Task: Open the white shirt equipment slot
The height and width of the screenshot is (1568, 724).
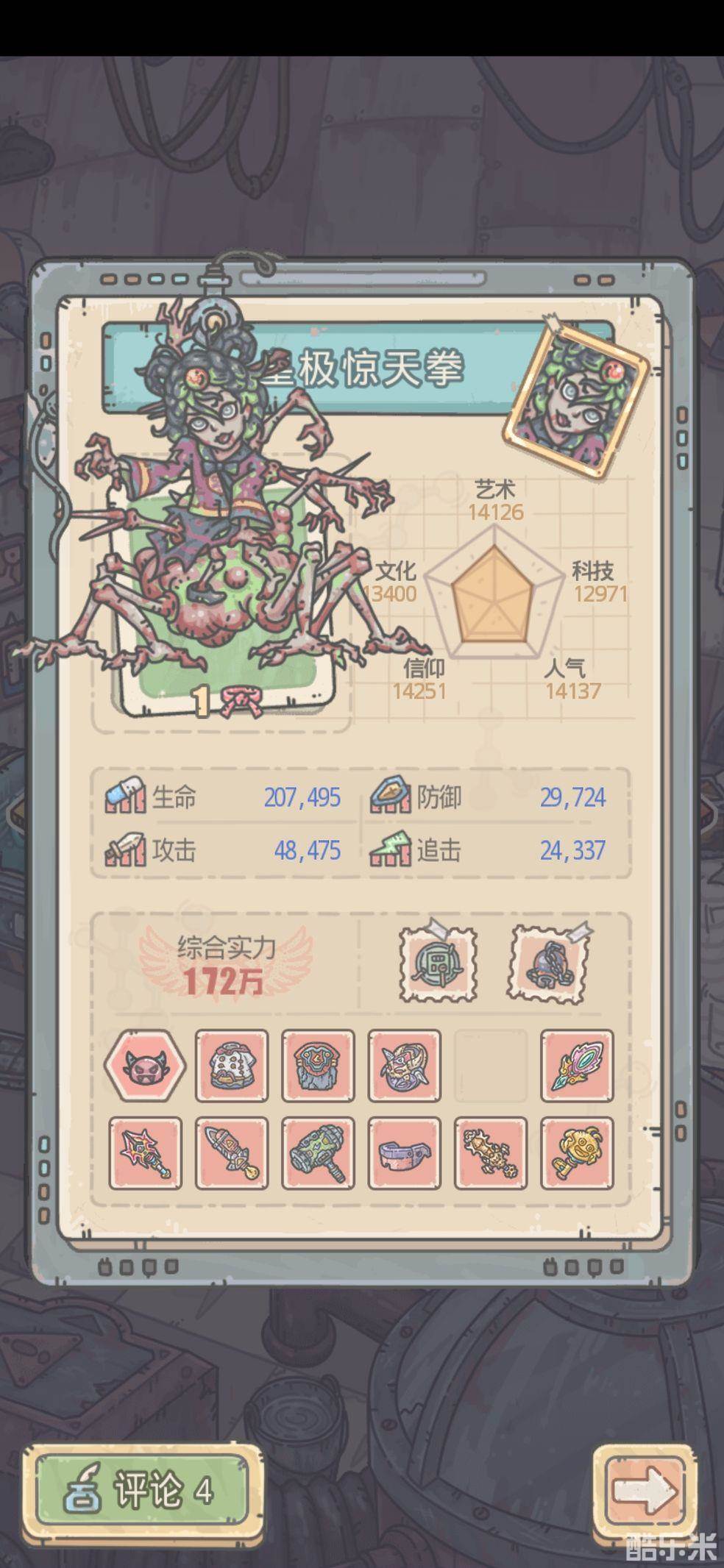Action: [231, 1065]
